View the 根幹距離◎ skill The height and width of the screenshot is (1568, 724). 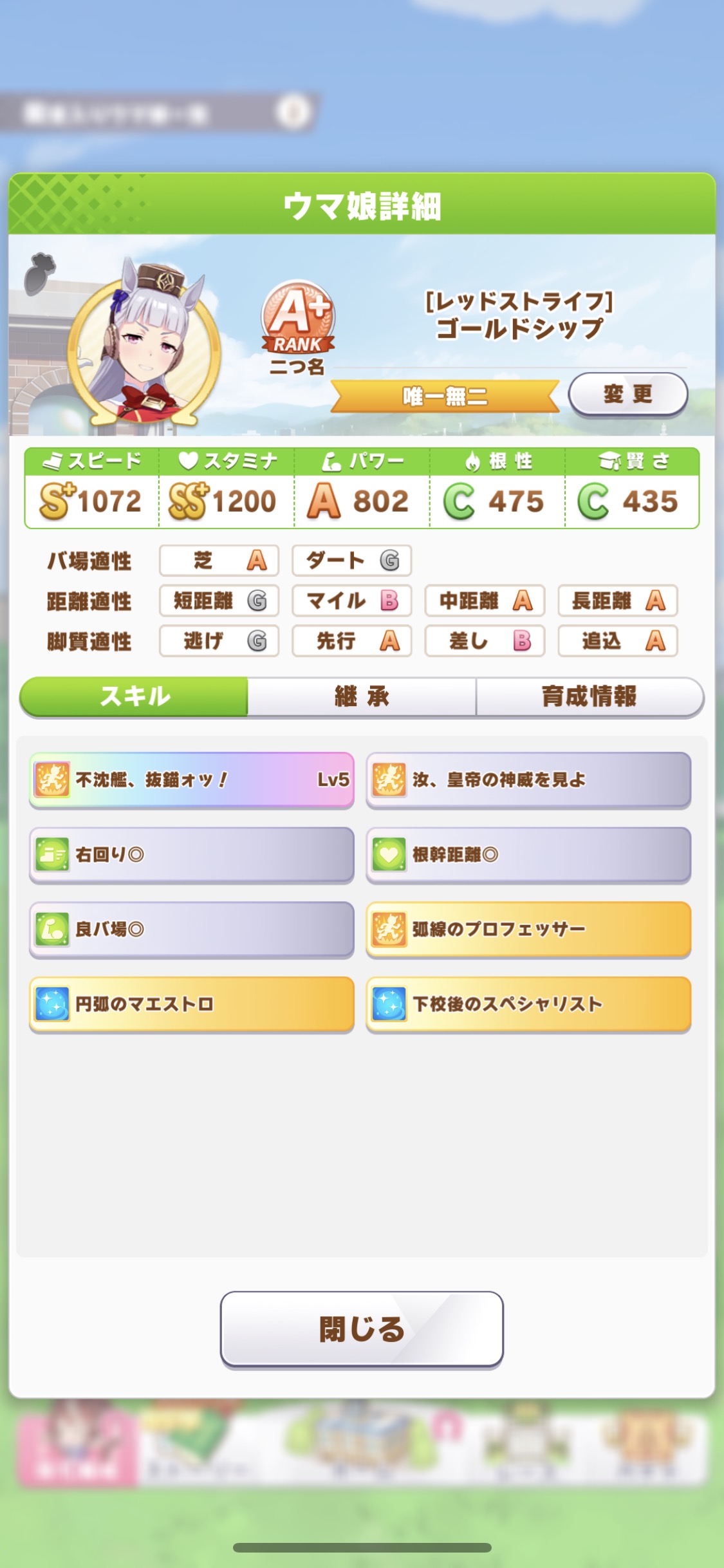coord(528,854)
